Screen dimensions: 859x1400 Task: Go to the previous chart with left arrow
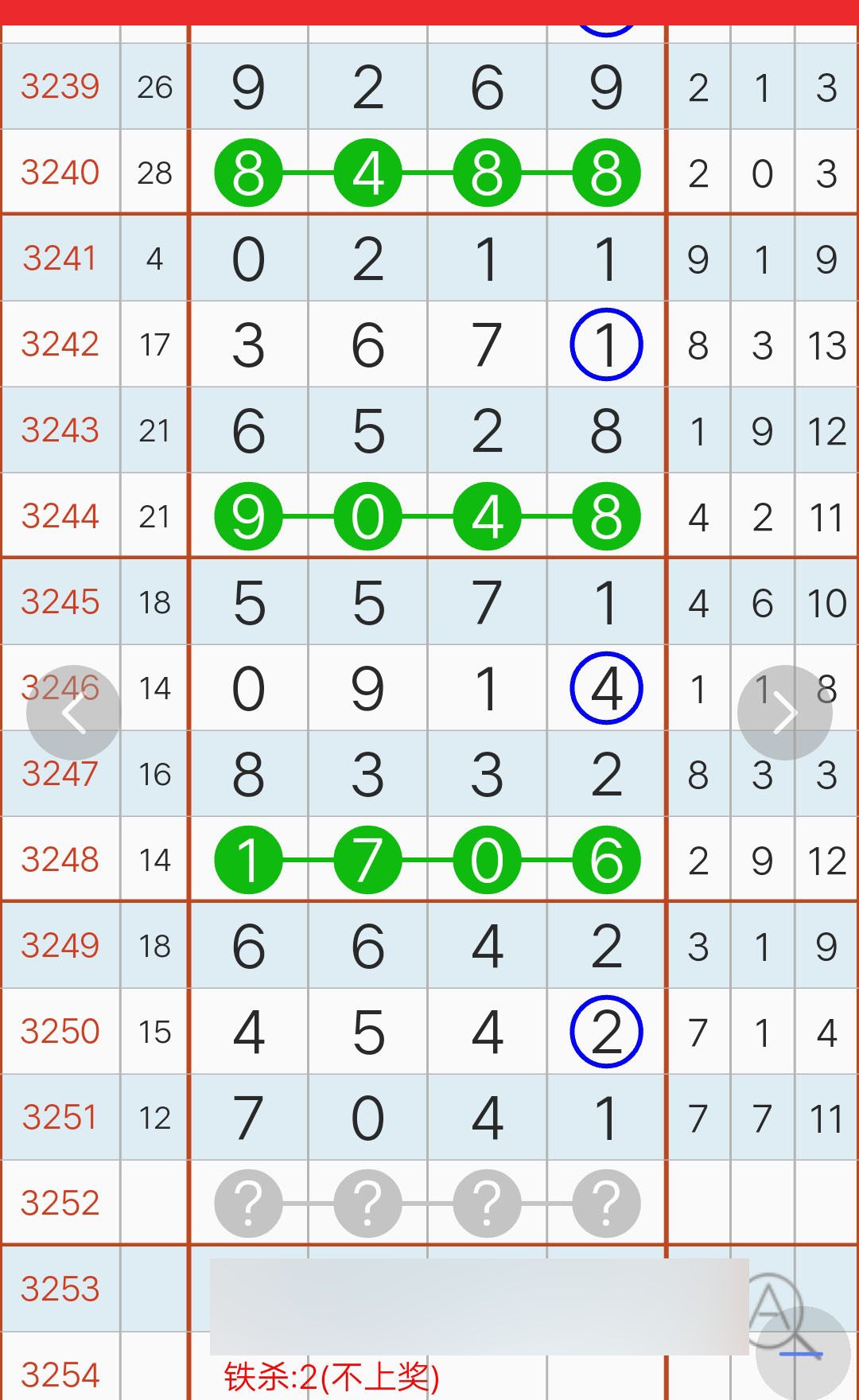[x=73, y=713]
